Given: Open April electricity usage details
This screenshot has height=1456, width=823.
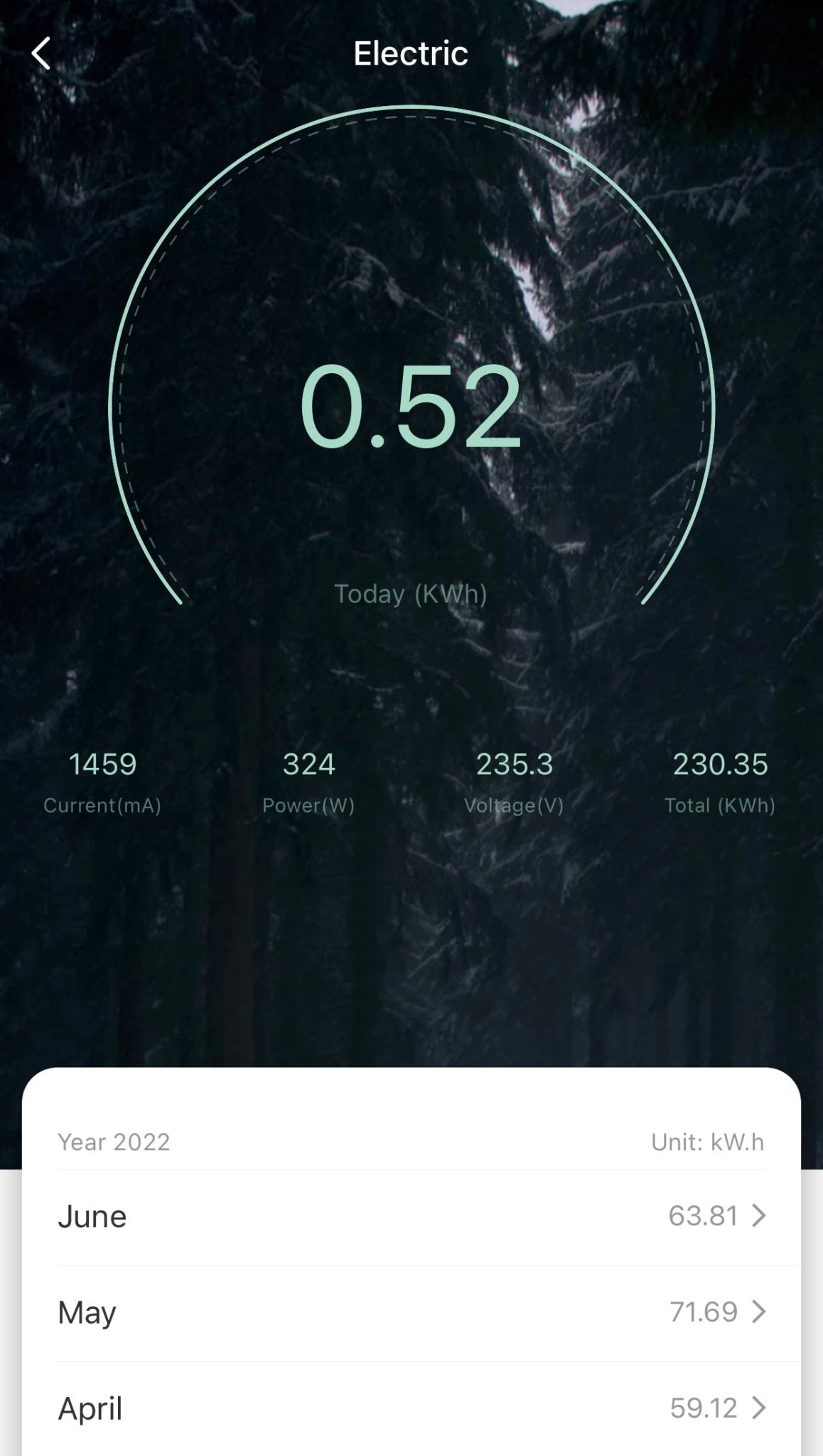Looking at the screenshot, I should click(411, 1408).
